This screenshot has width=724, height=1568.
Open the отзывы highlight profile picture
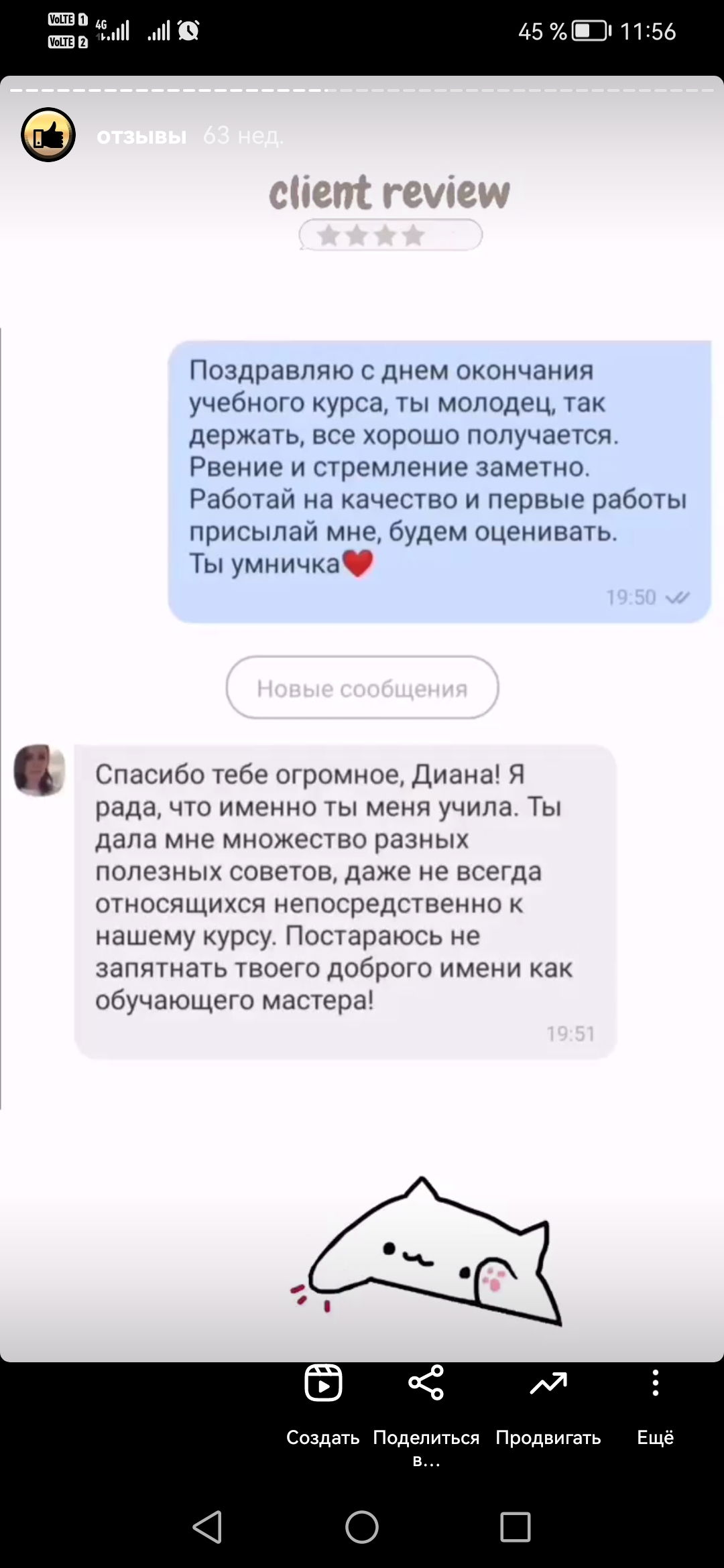(48, 135)
